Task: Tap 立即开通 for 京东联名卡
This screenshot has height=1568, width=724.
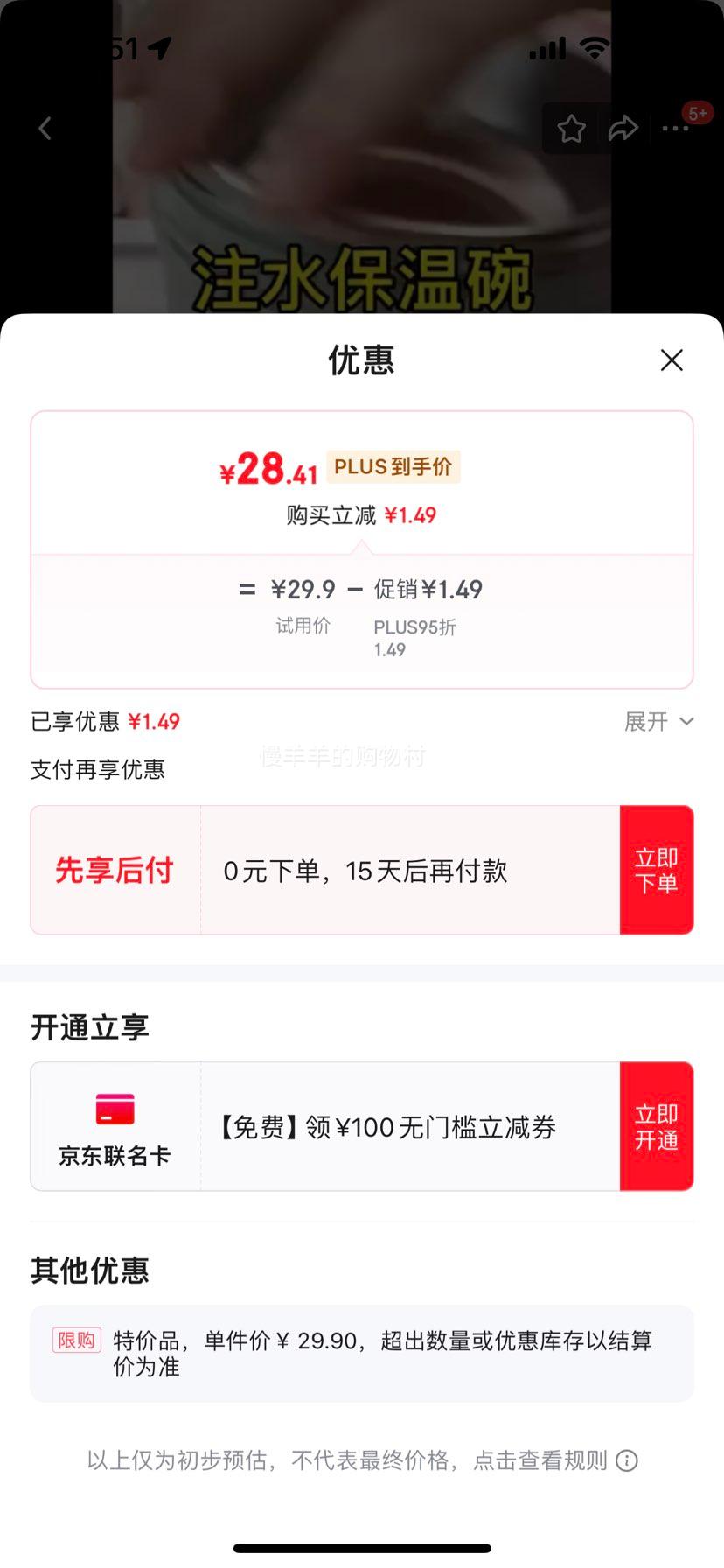Action: (x=657, y=1127)
